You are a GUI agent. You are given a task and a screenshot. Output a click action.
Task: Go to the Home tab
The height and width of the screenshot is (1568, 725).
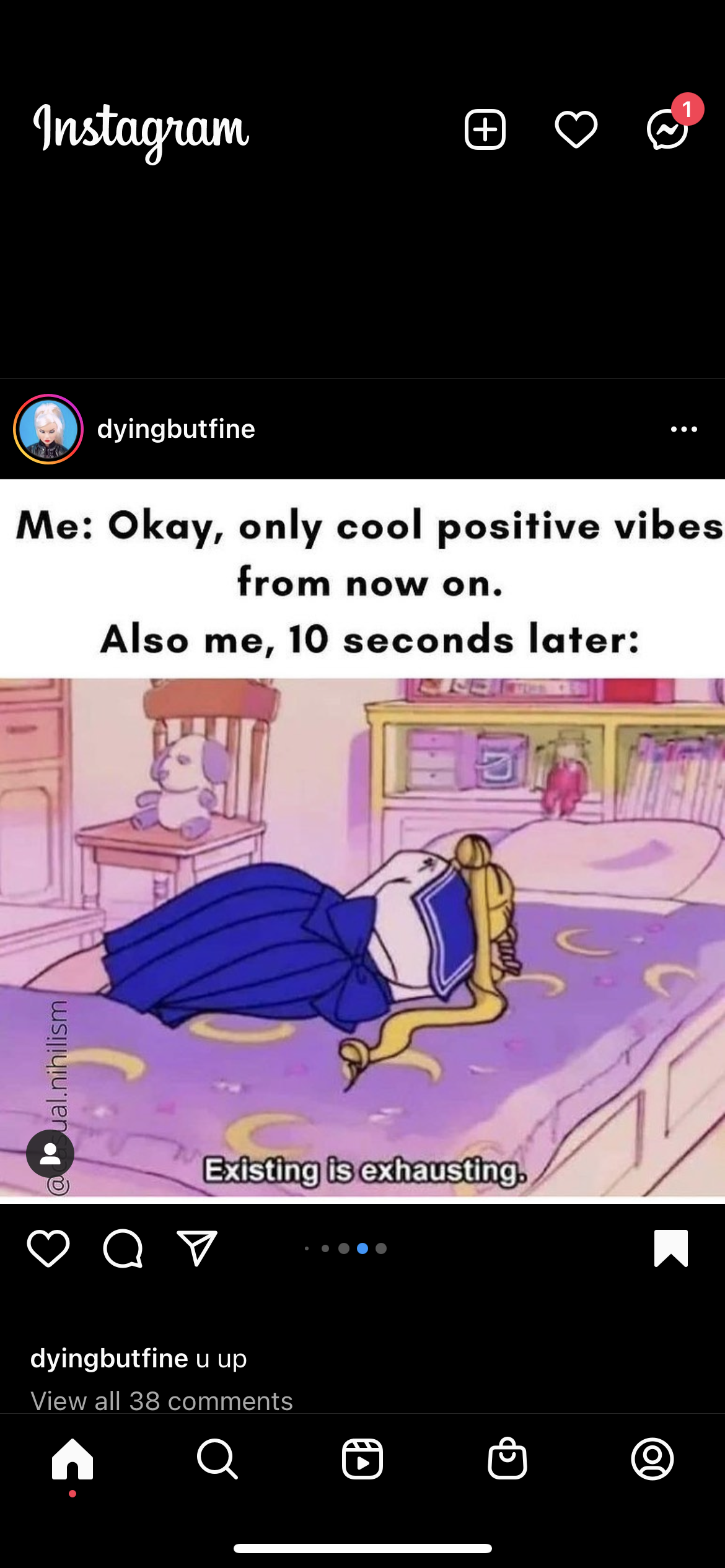click(72, 1459)
